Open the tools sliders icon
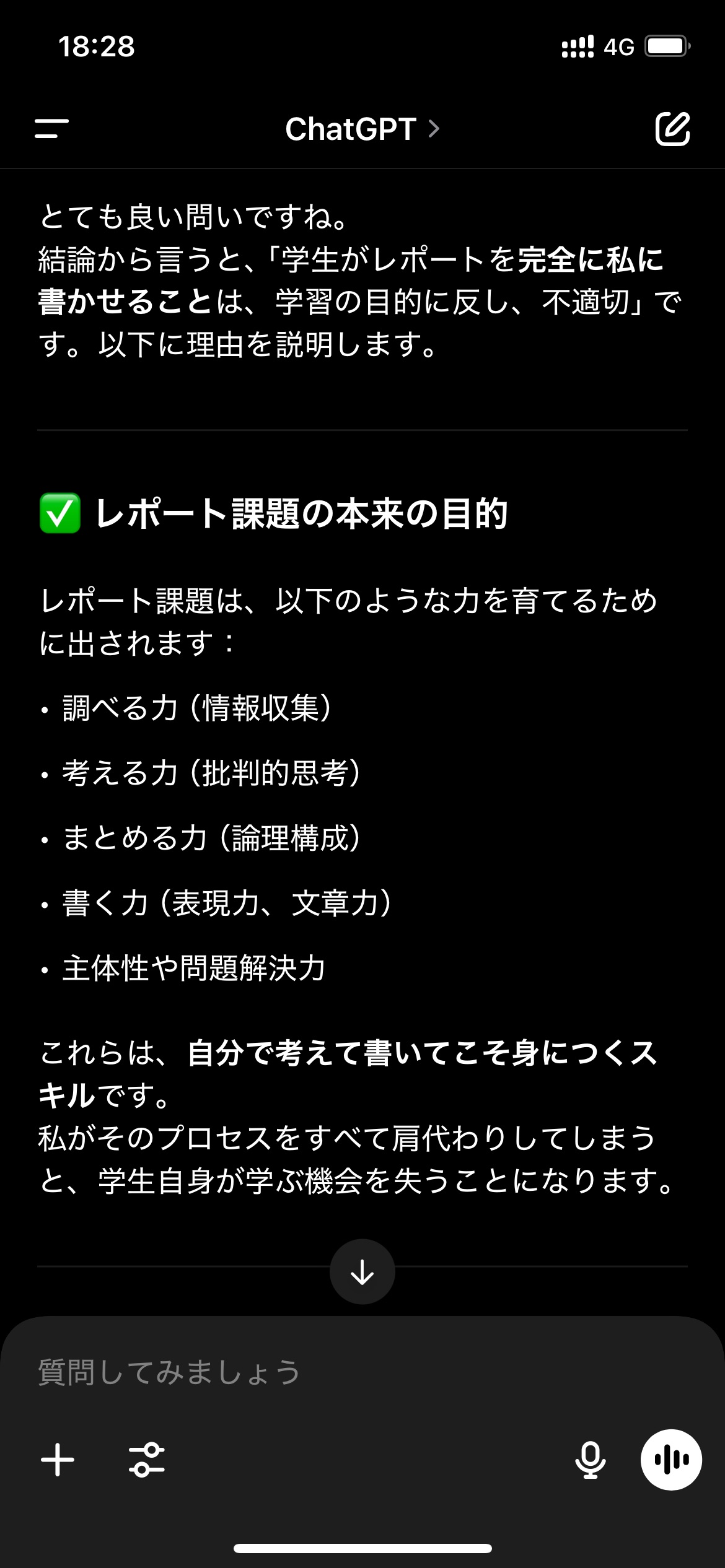The height and width of the screenshot is (1568, 725). [x=147, y=1460]
